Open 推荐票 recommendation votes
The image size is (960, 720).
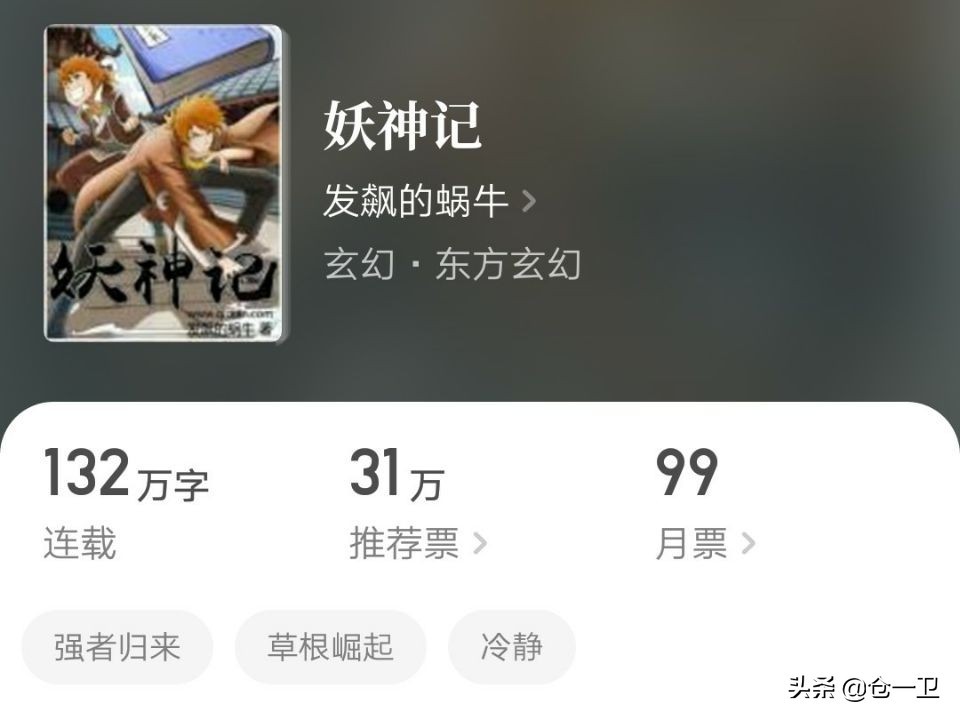(x=417, y=544)
